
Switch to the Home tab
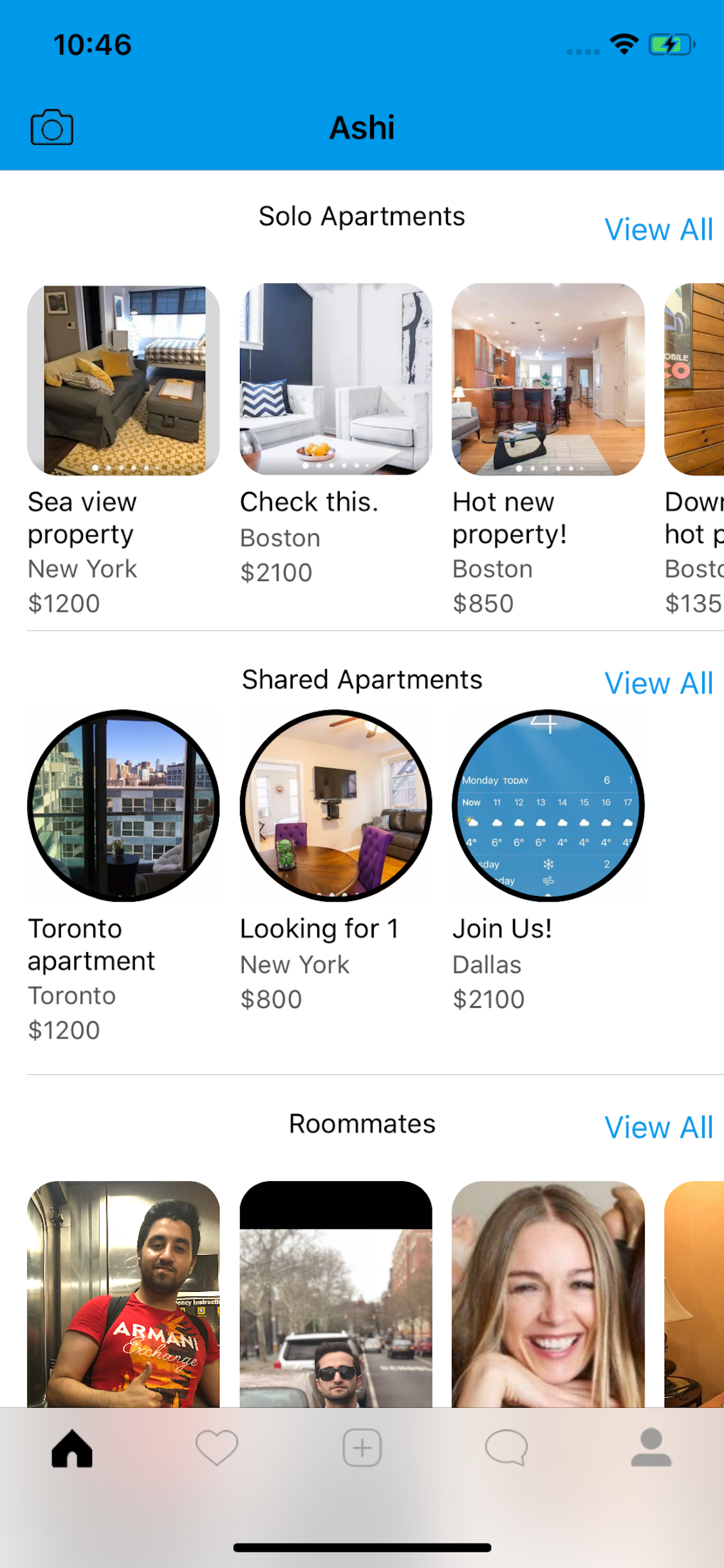[72, 1449]
